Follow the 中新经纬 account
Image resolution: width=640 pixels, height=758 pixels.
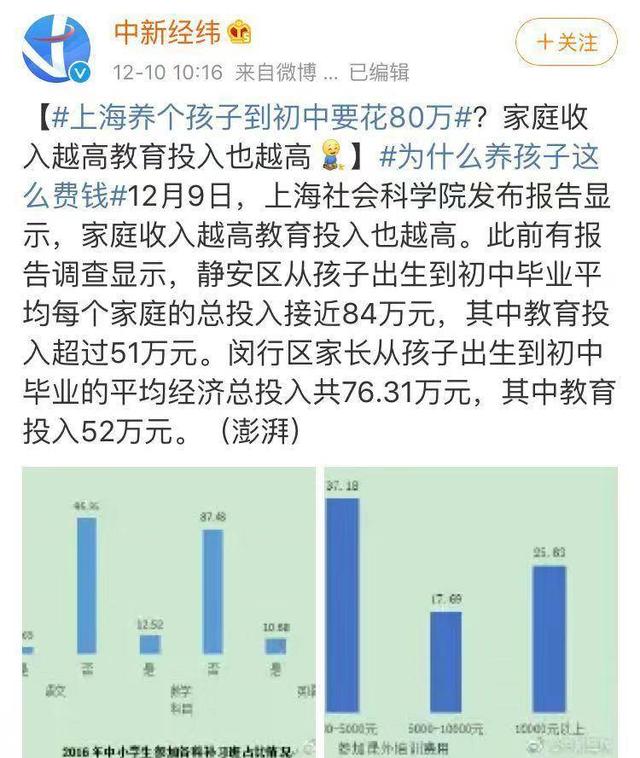coord(566,42)
